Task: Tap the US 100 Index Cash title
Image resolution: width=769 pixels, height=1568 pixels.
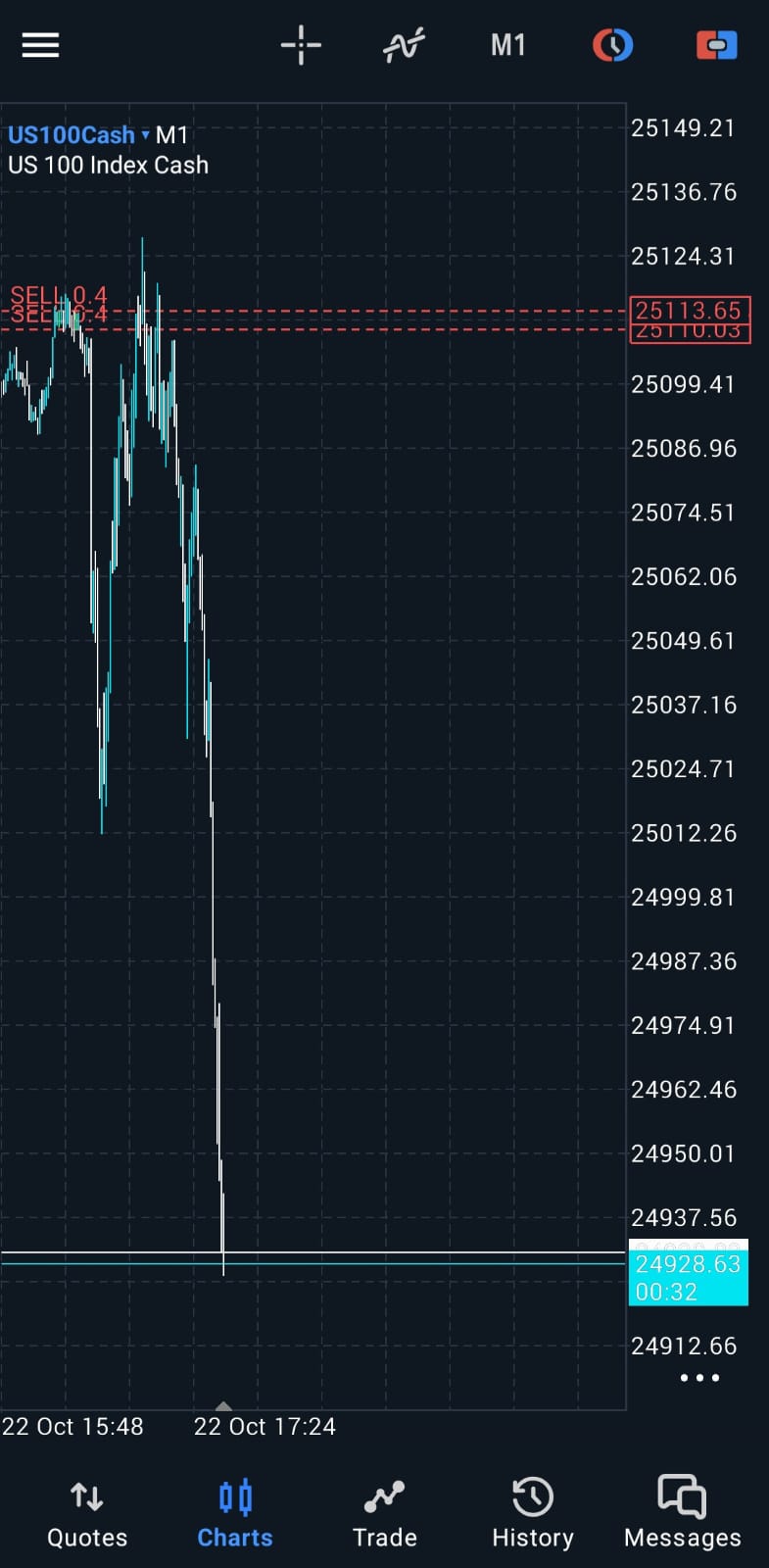Action: click(x=108, y=165)
